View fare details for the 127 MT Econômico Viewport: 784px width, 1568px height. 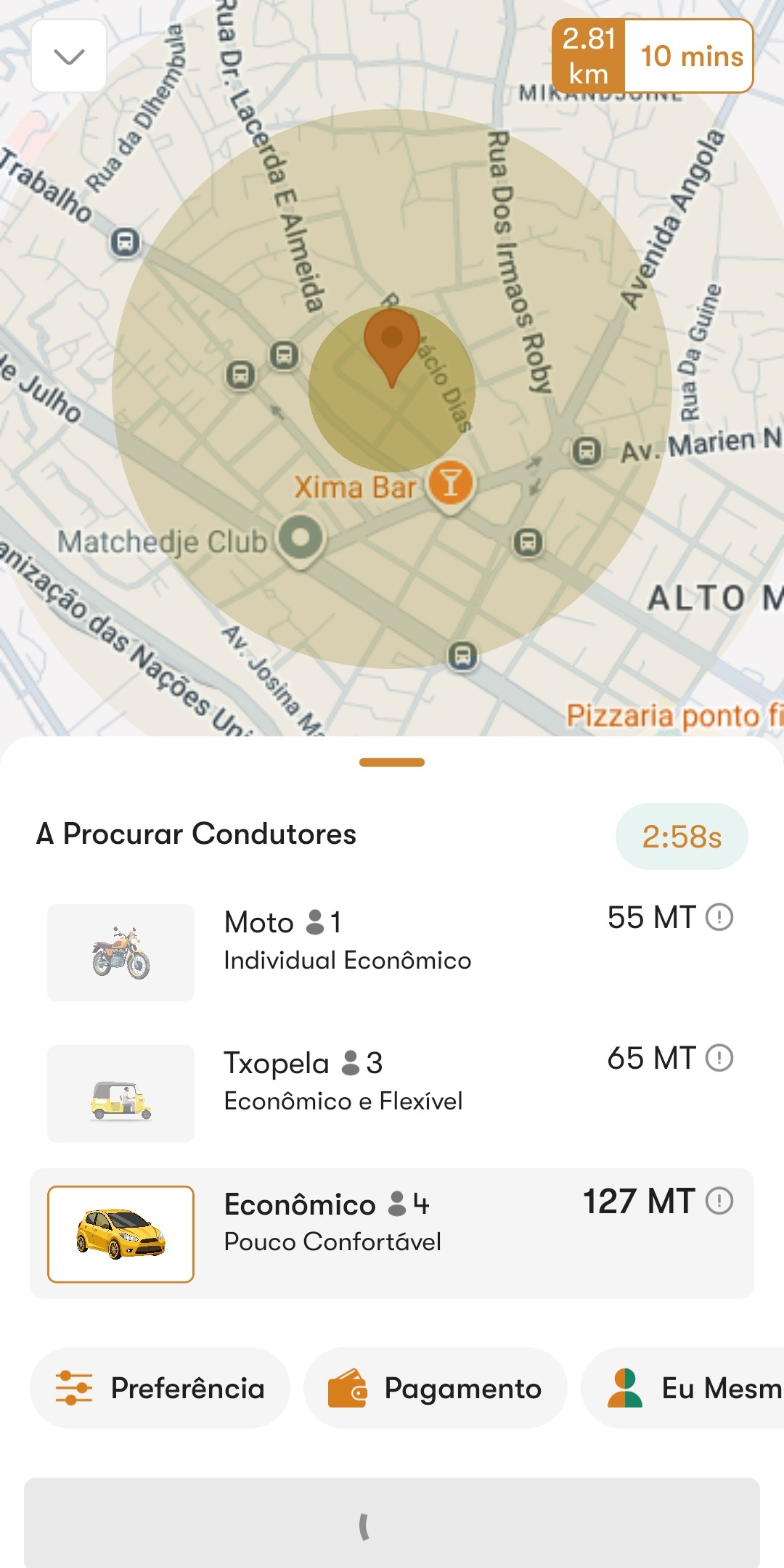click(x=719, y=1201)
